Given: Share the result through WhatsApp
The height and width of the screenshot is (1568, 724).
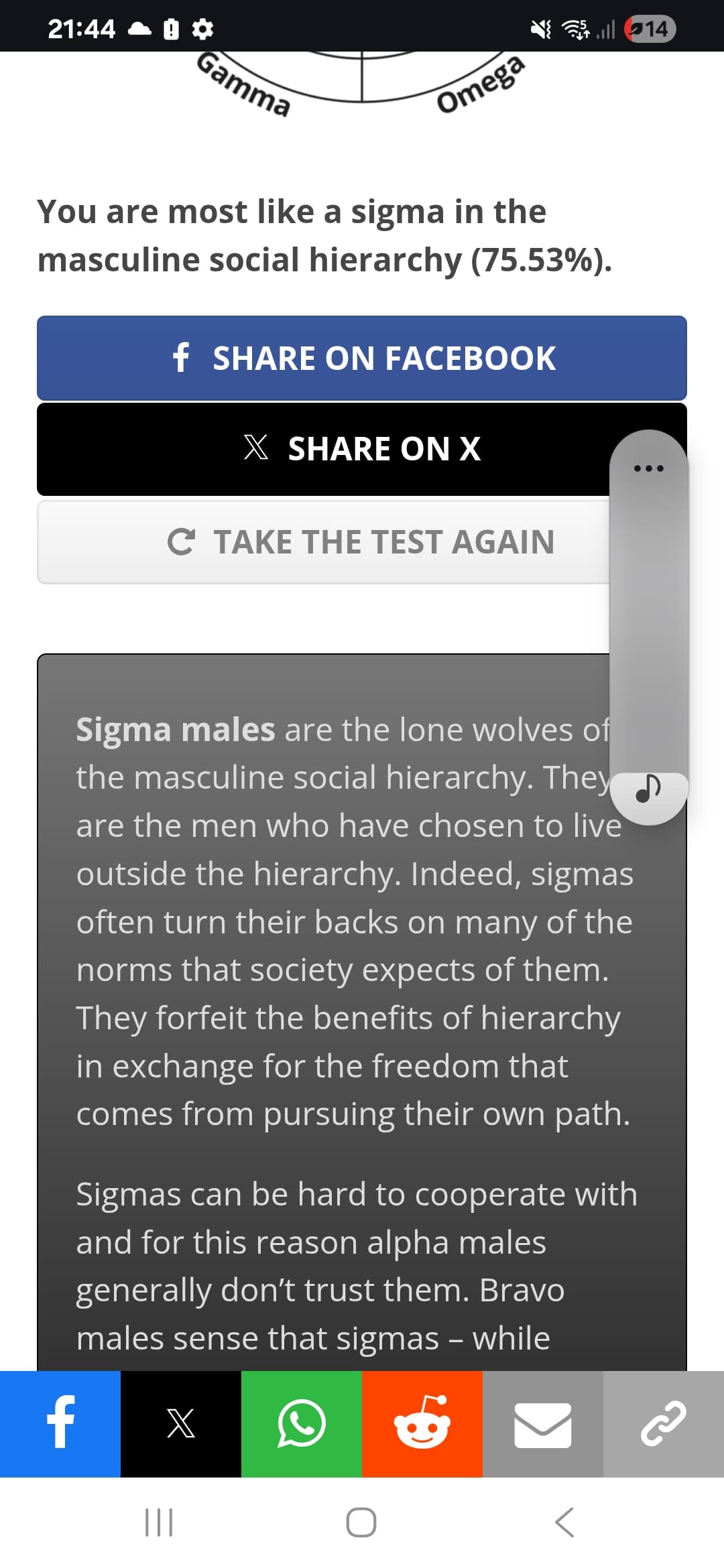Looking at the screenshot, I should [302, 1424].
